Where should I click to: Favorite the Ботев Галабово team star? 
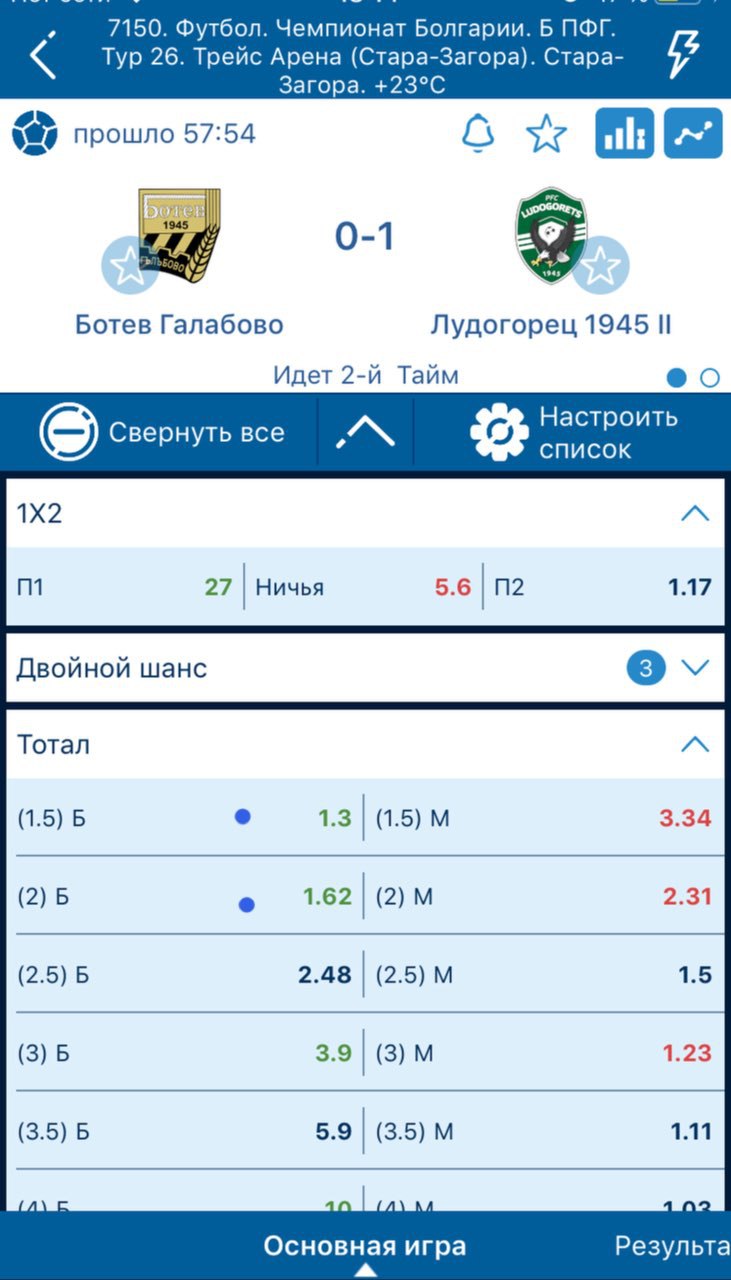point(129,266)
